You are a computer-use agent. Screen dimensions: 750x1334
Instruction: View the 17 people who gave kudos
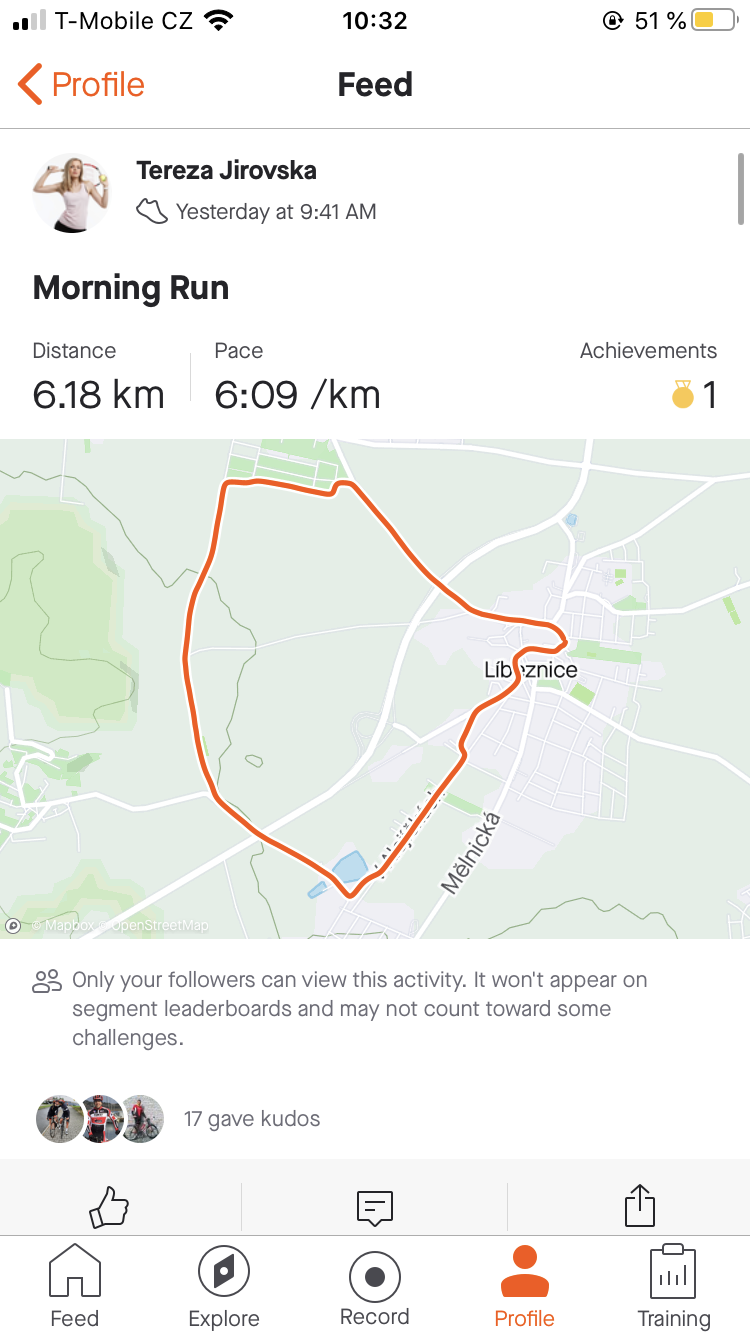251,1118
